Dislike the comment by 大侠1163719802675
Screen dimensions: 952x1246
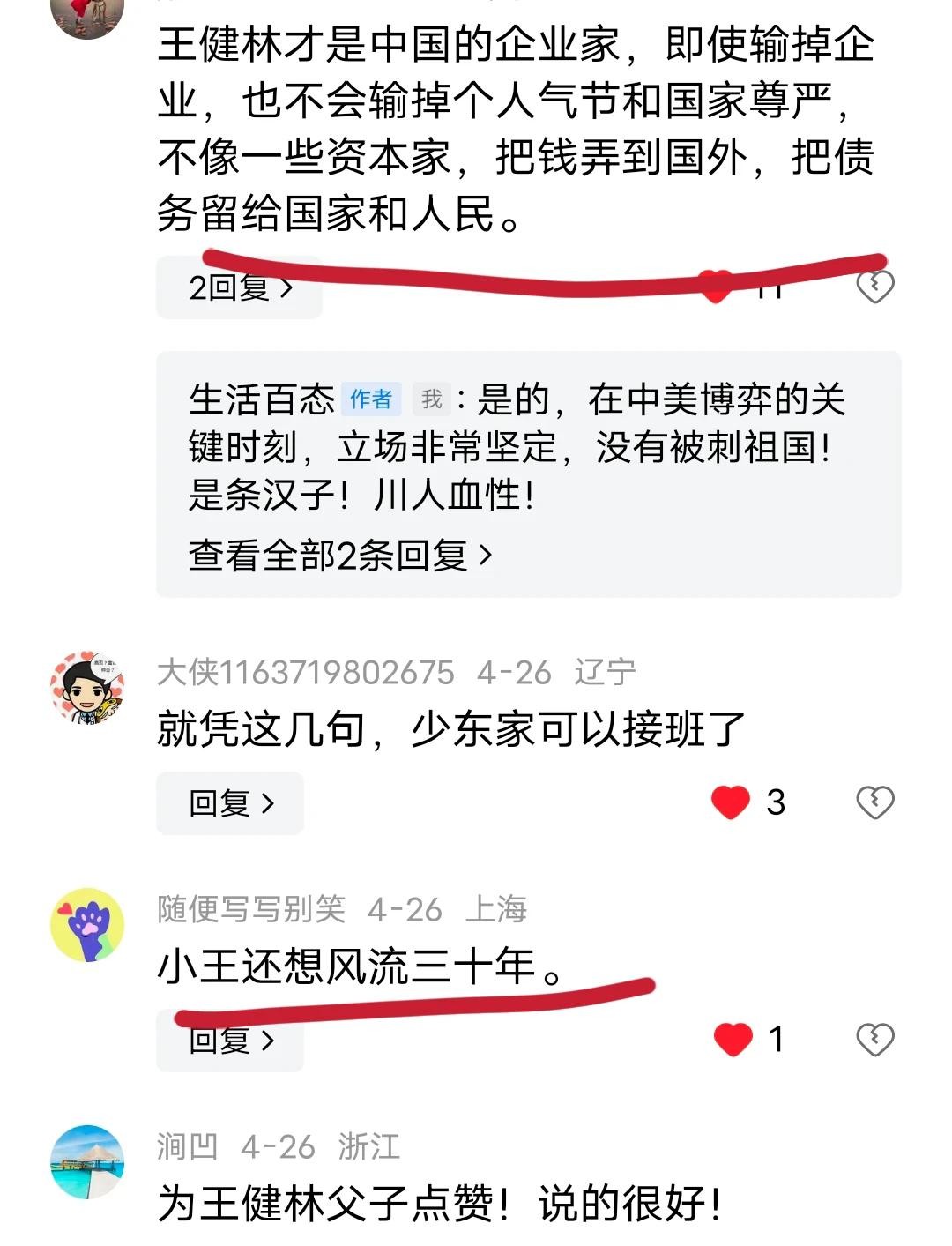coord(874,802)
